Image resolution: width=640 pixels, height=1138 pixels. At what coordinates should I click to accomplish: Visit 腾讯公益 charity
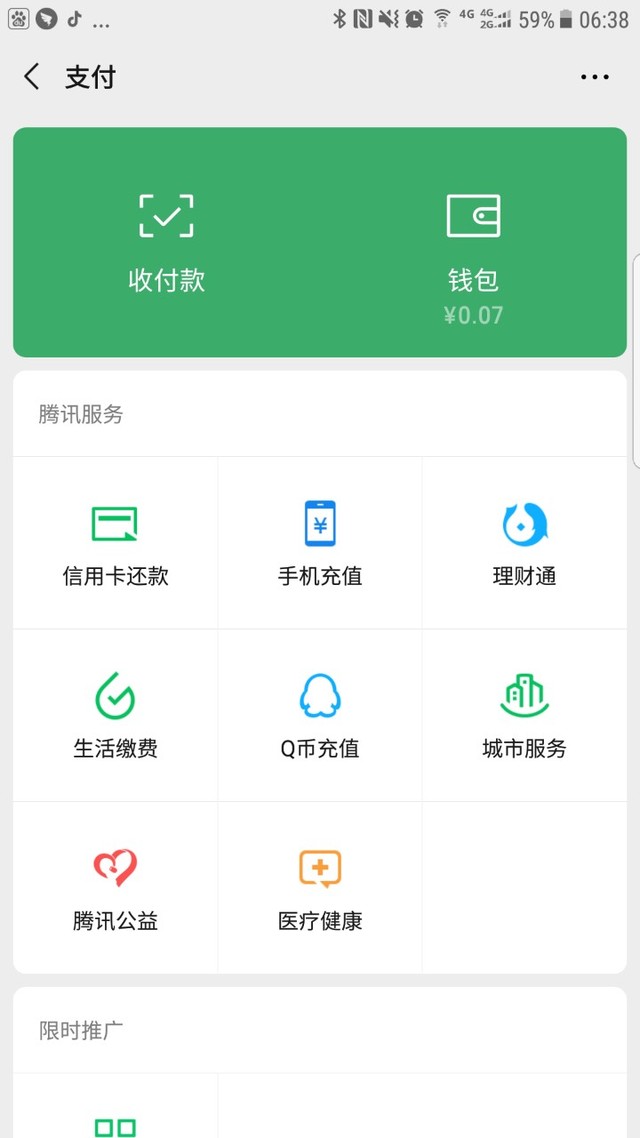click(x=115, y=888)
